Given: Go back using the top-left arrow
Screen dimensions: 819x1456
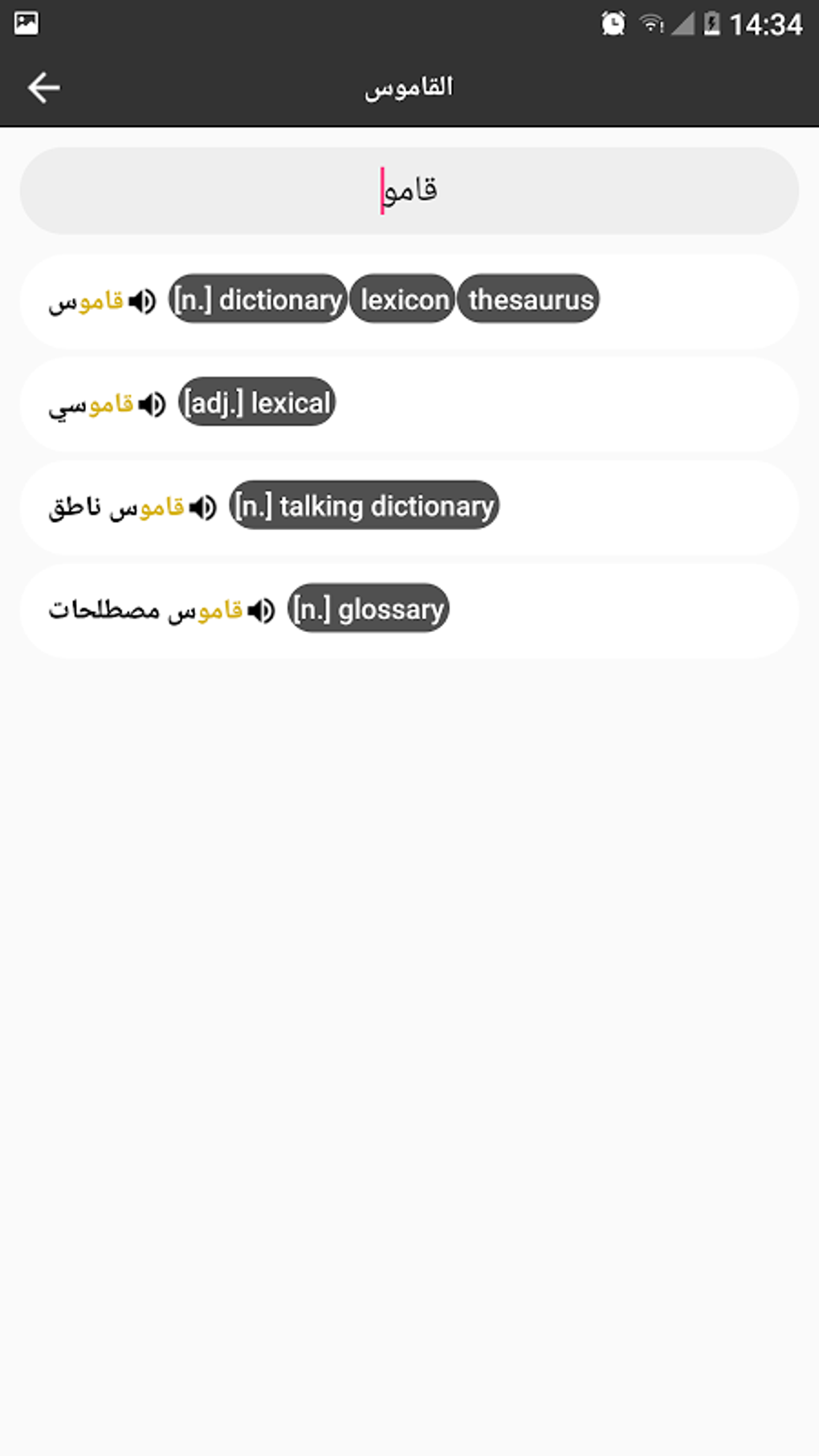Looking at the screenshot, I should tap(43, 87).
